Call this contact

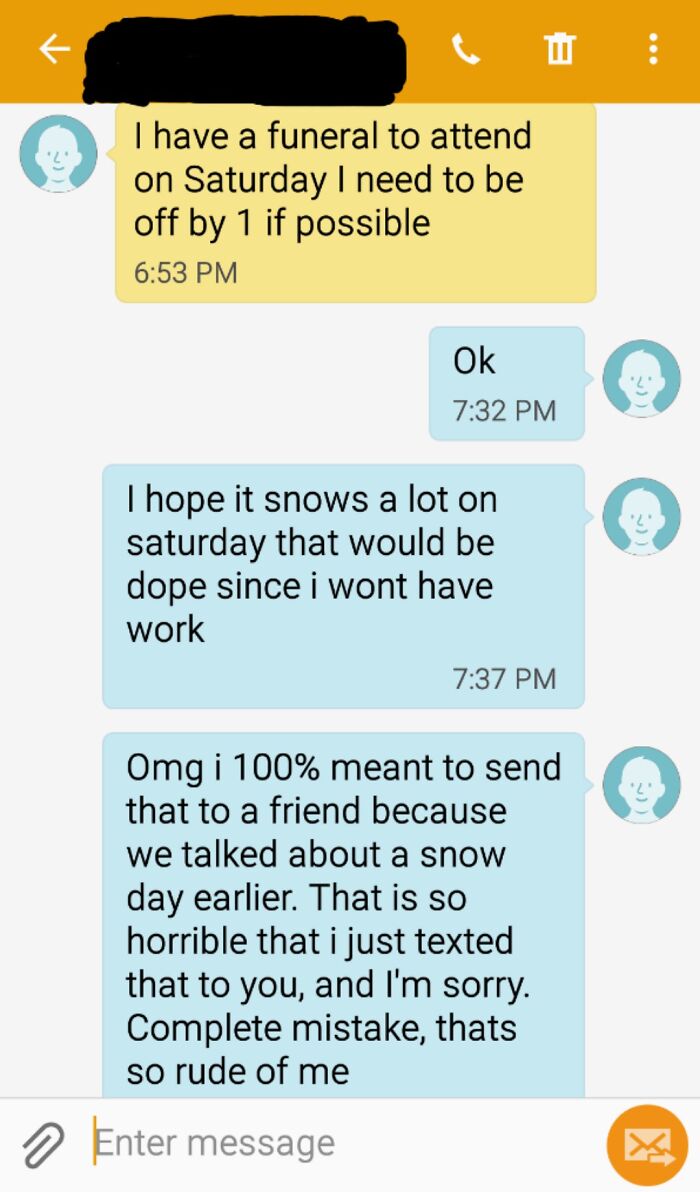pyautogui.click(x=465, y=49)
